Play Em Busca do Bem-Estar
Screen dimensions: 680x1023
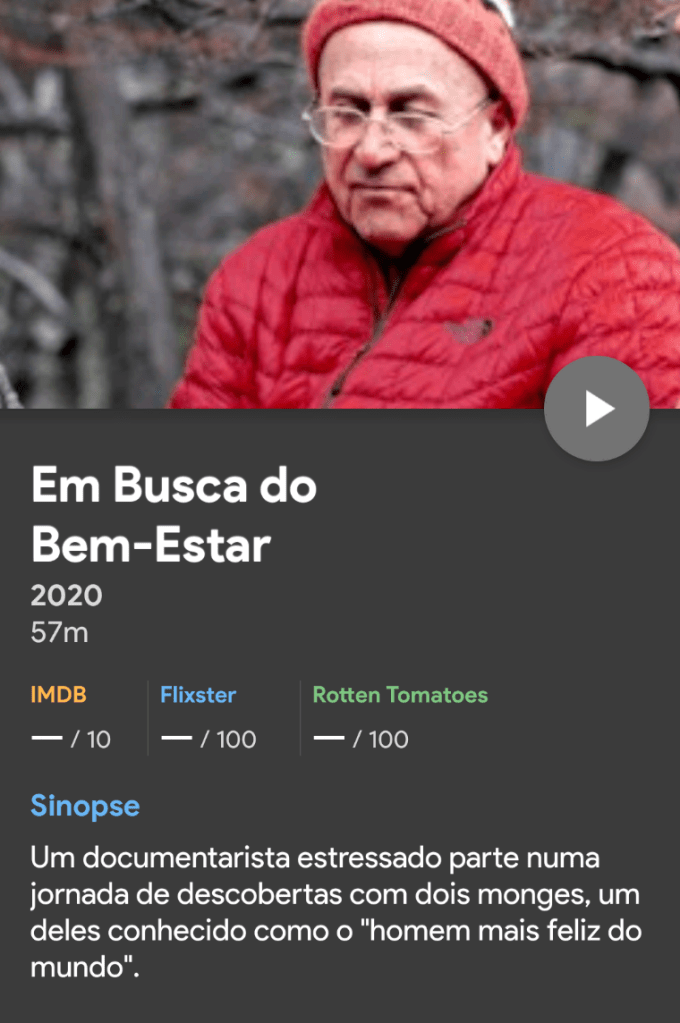(x=597, y=408)
